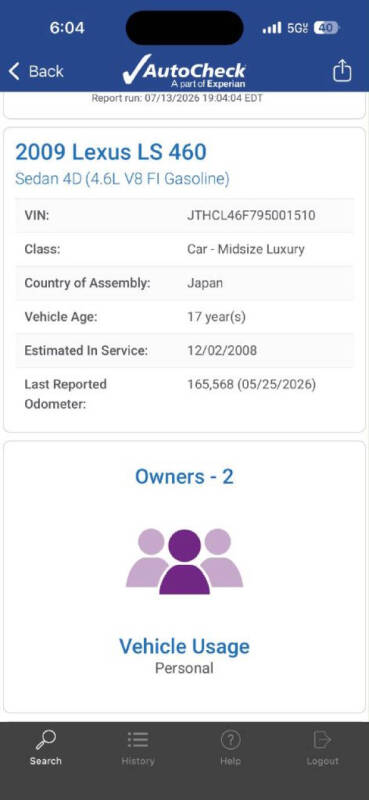The image size is (369, 800).
Task: Go back using the Back button
Action: click(36, 71)
